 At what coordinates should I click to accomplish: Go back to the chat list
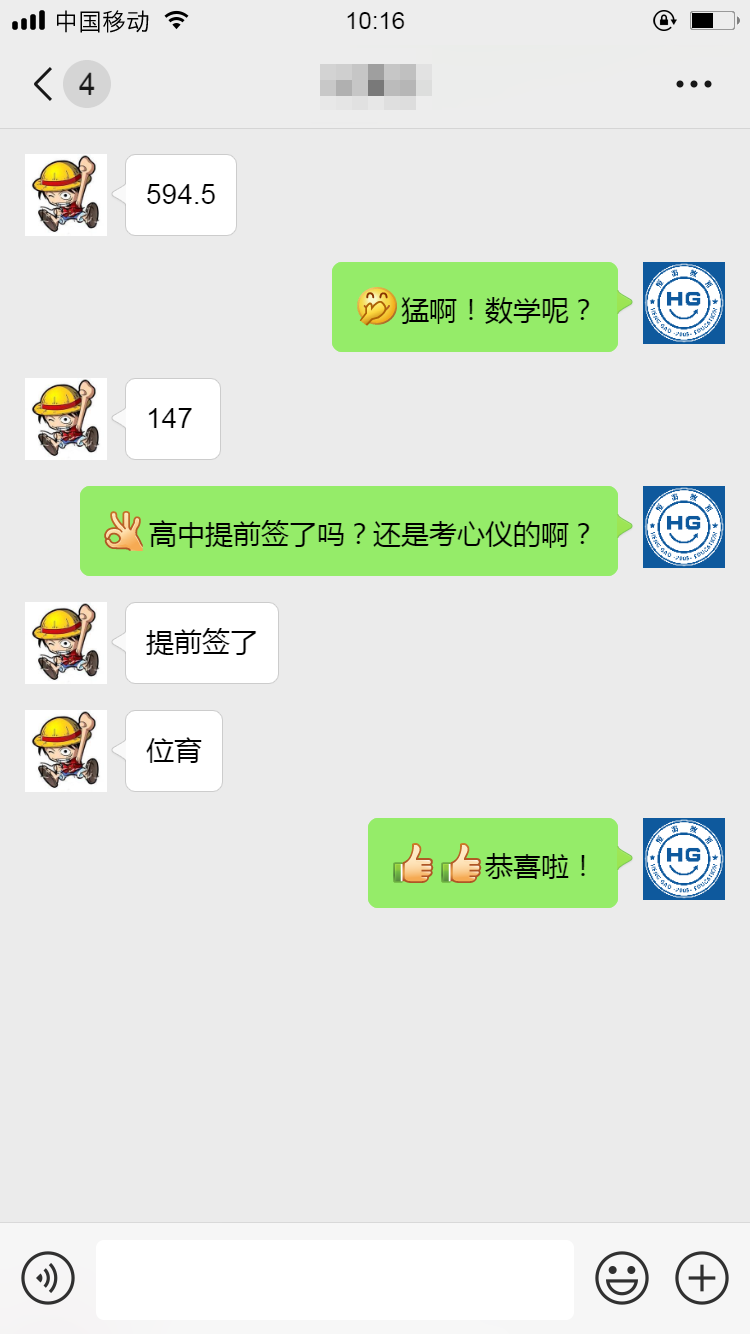click(x=44, y=84)
